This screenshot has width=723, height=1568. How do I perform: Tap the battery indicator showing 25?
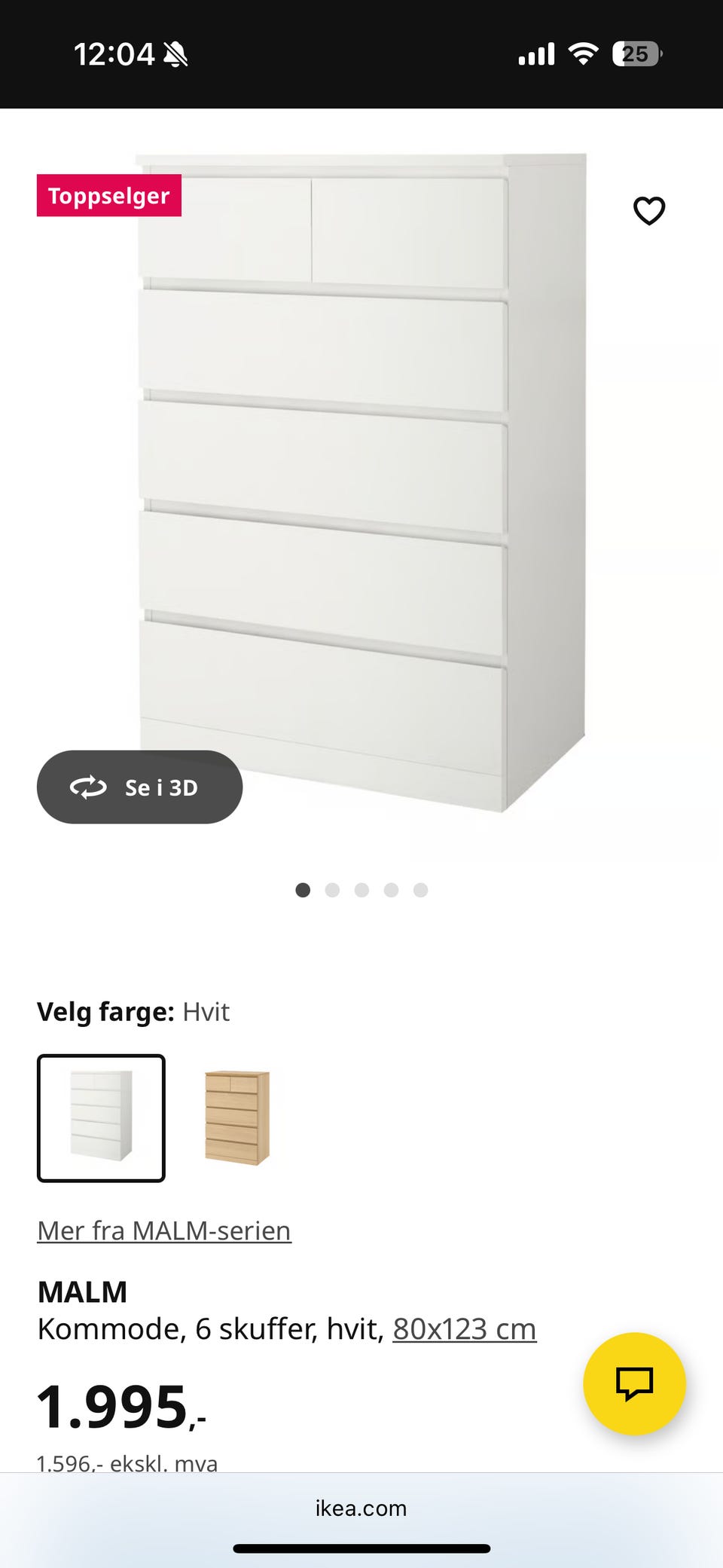click(x=636, y=53)
